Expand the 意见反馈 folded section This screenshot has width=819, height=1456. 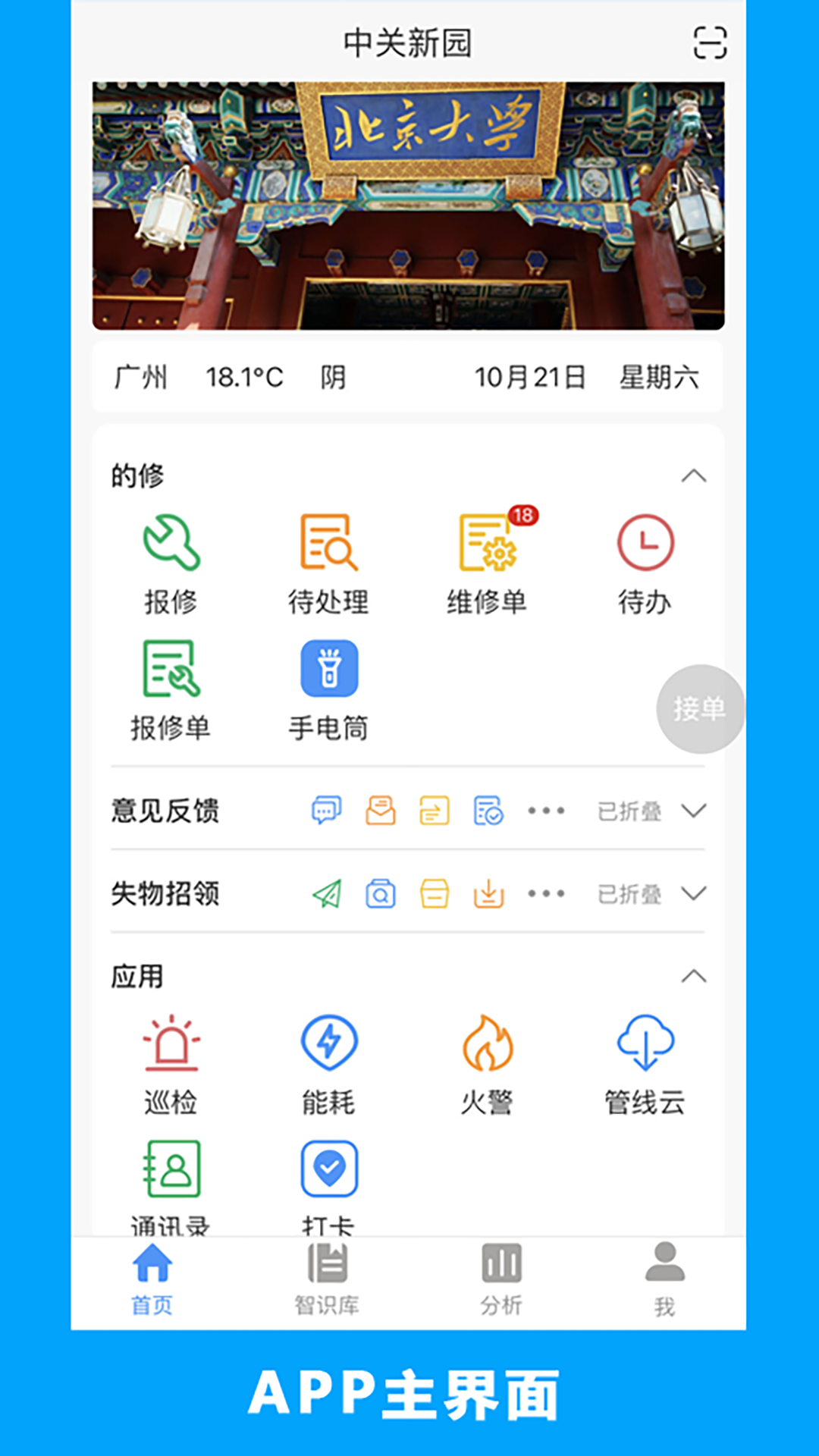[695, 811]
